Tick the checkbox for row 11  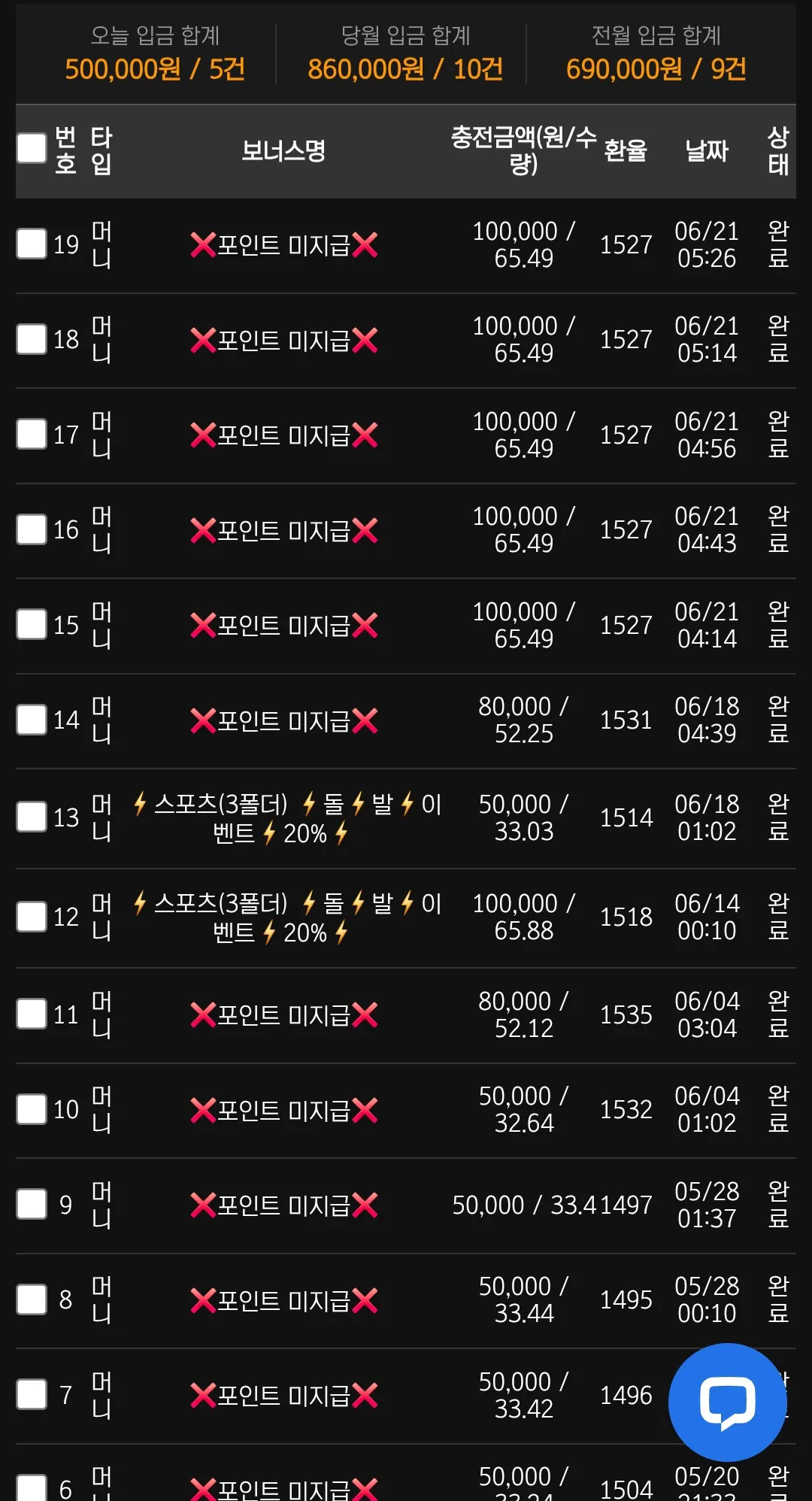point(32,1014)
